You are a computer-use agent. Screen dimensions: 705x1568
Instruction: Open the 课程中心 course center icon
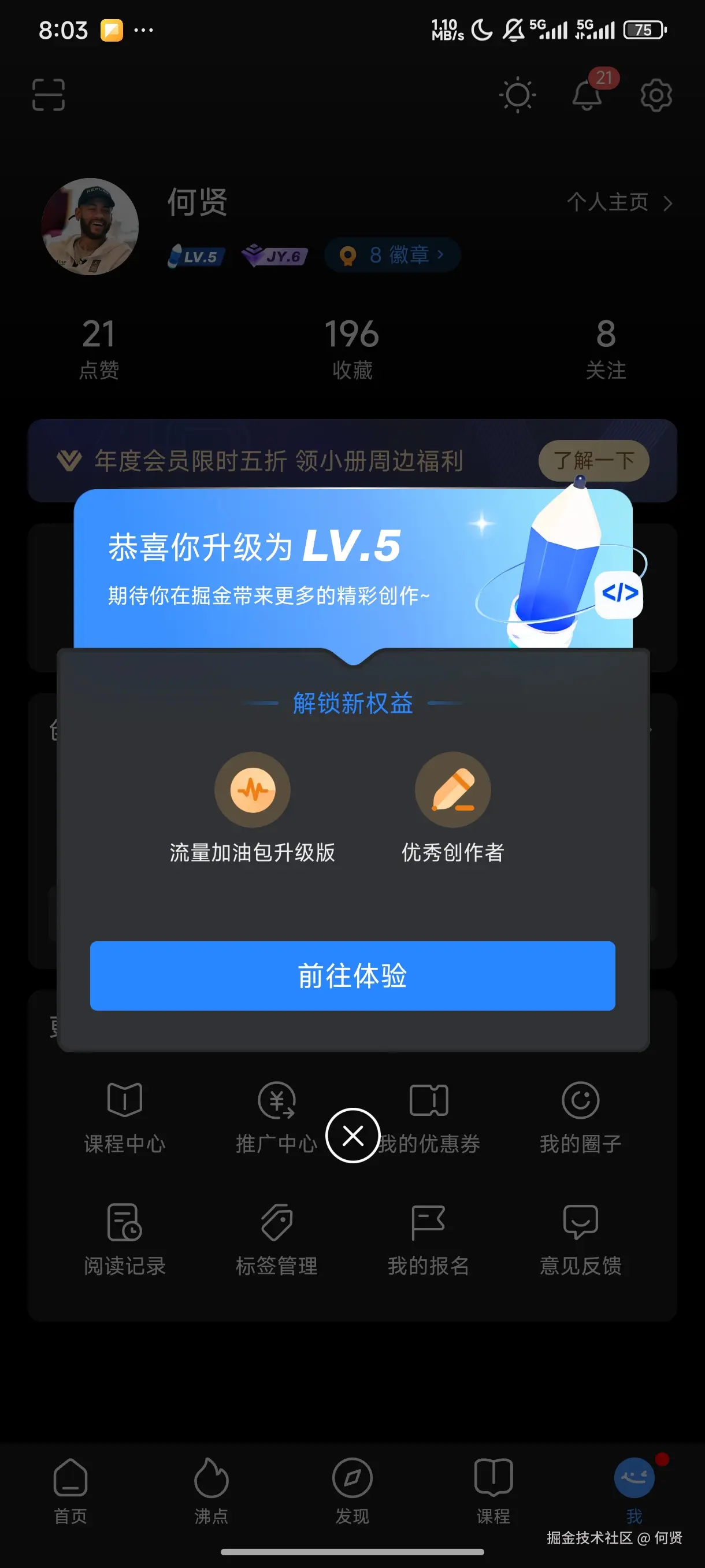coord(124,1102)
